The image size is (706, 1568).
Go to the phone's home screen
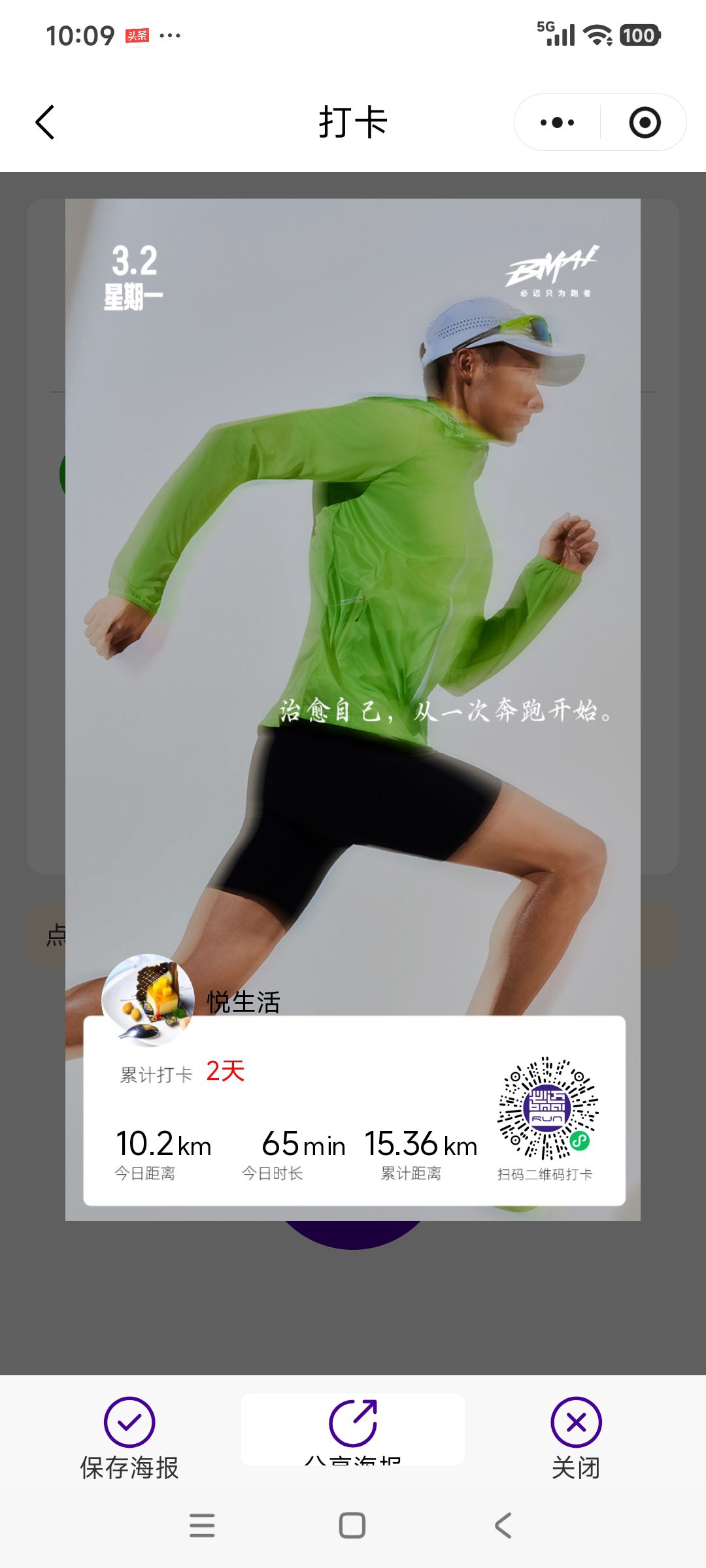coord(352,1526)
